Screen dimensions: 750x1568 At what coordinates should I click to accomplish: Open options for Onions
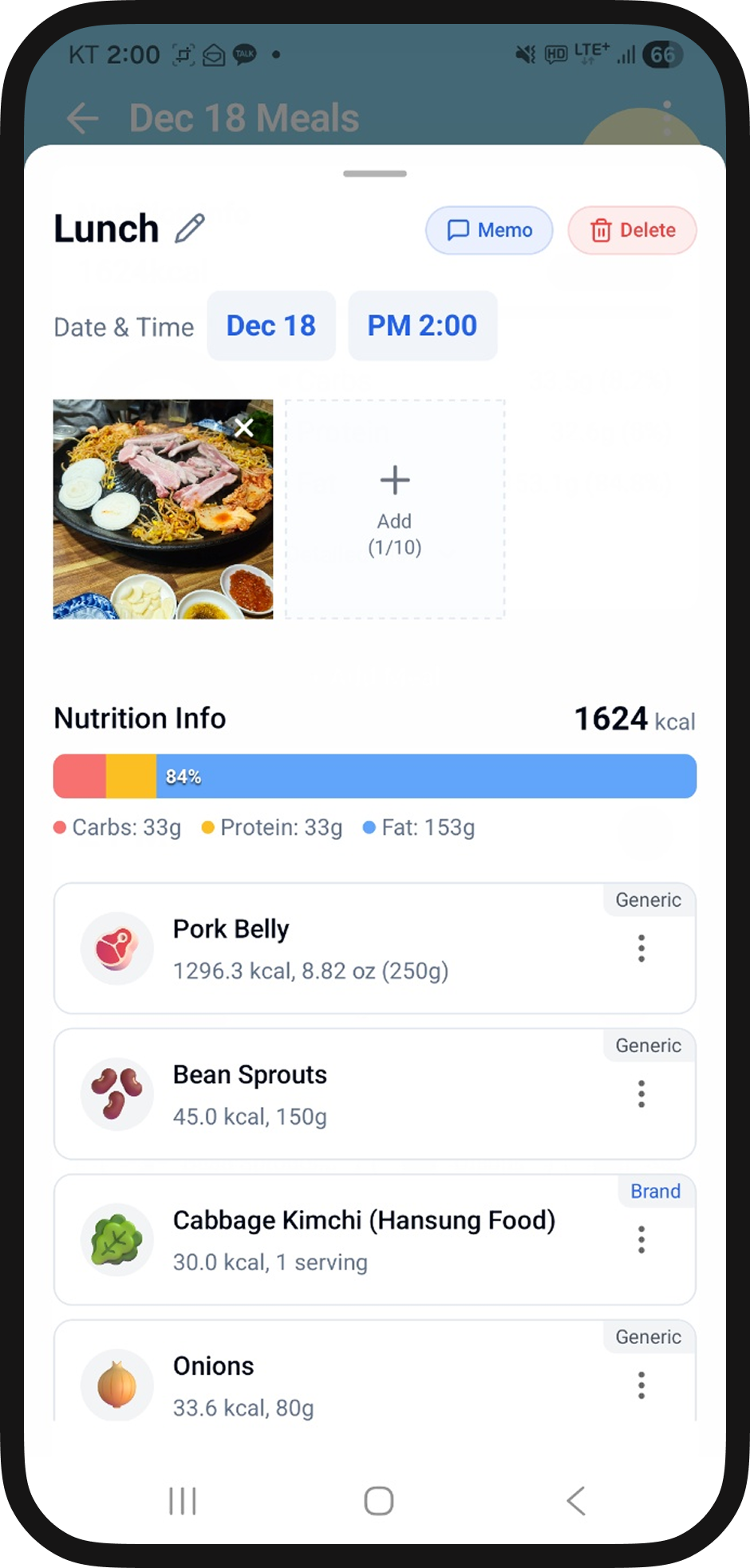[x=641, y=1385]
